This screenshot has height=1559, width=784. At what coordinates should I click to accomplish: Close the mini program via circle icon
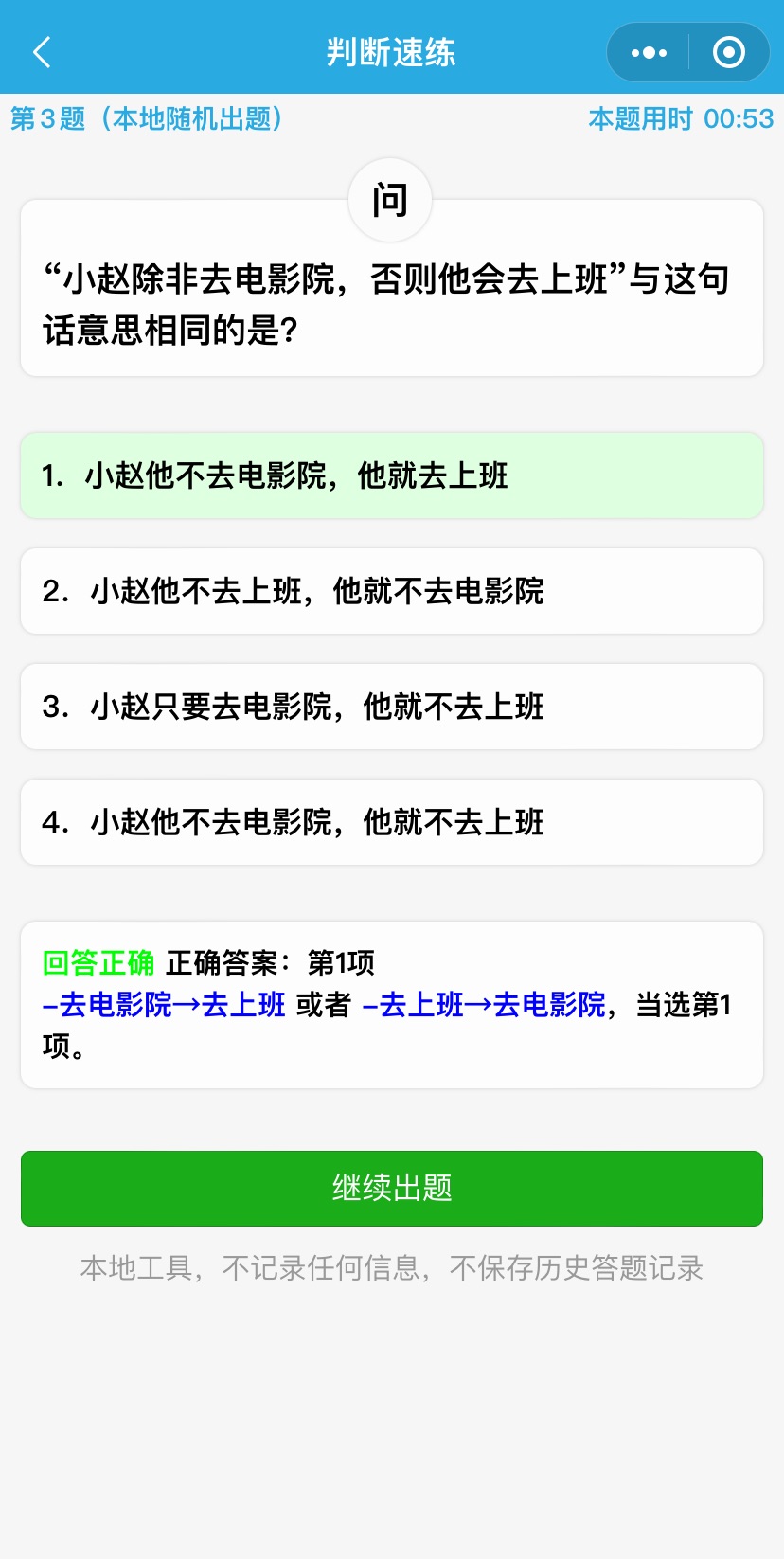point(728,52)
